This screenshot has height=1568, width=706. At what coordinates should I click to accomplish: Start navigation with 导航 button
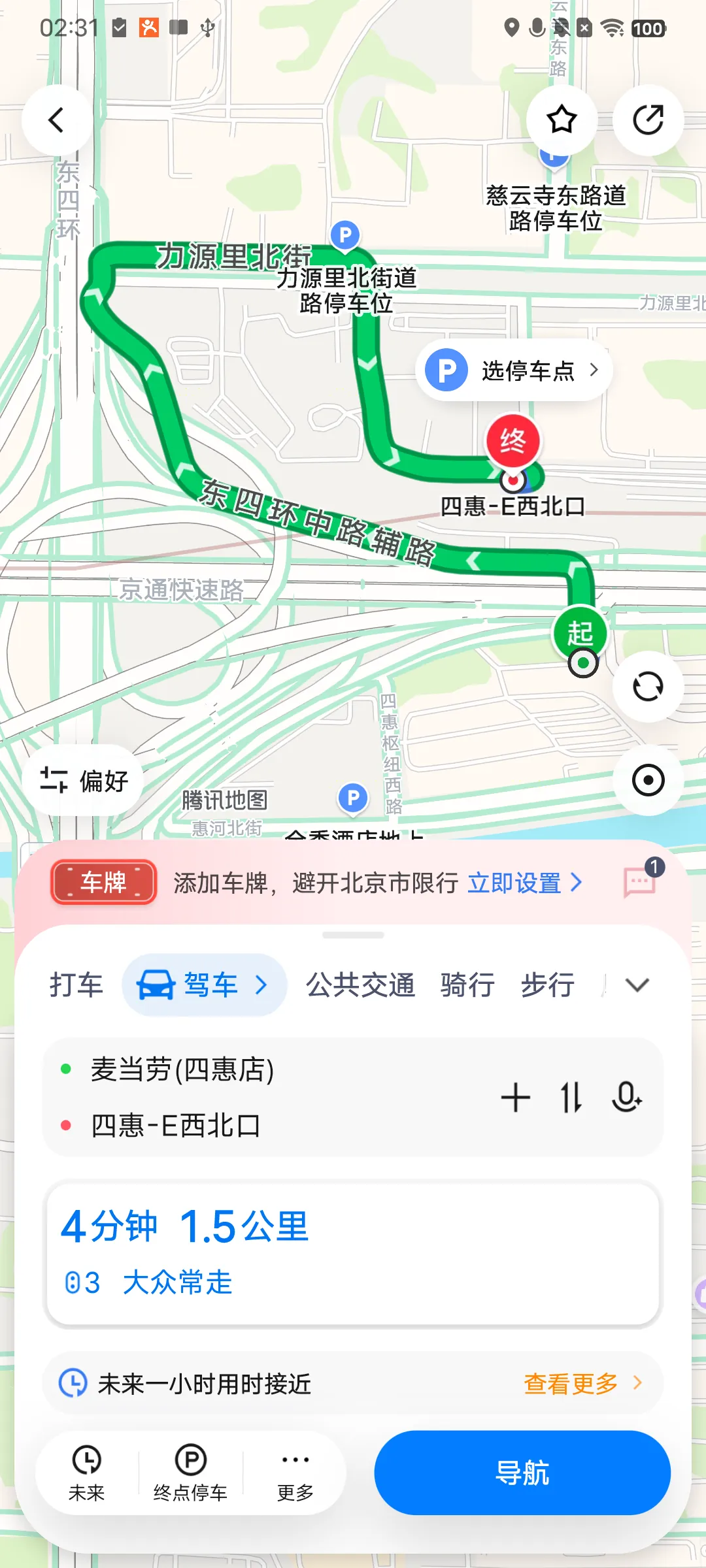(522, 1473)
